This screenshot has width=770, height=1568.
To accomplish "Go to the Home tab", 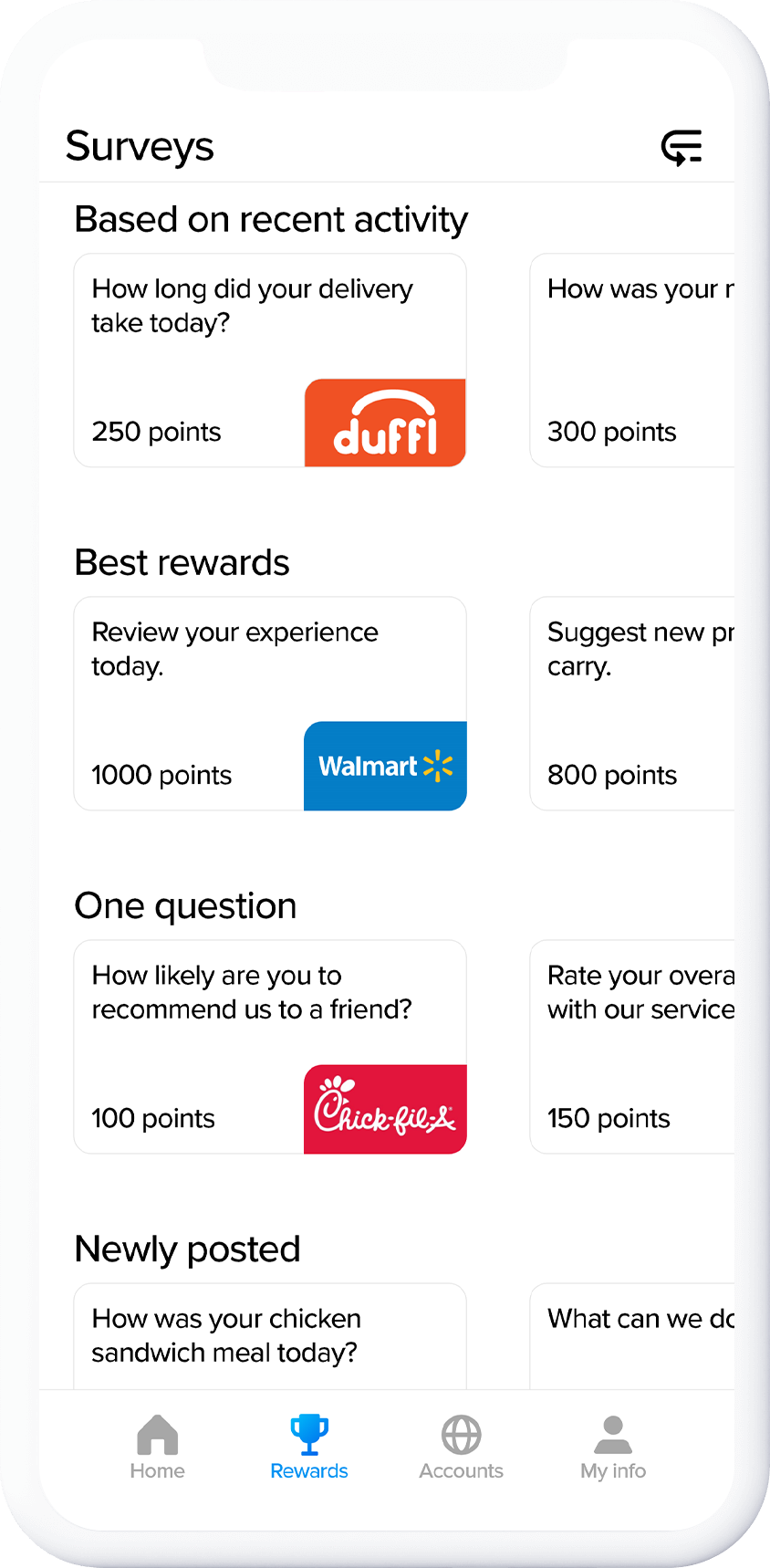I will [158, 1447].
